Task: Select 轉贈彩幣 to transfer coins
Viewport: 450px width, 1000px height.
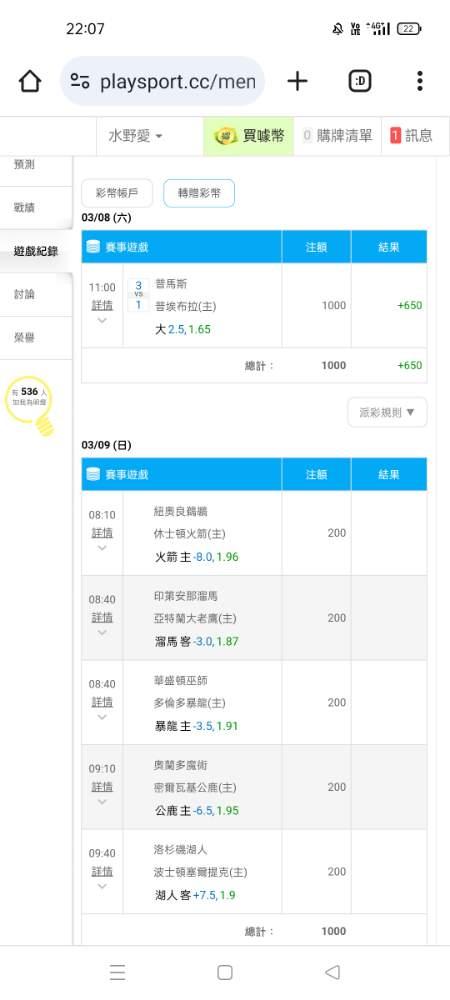Action: [199, 193]
